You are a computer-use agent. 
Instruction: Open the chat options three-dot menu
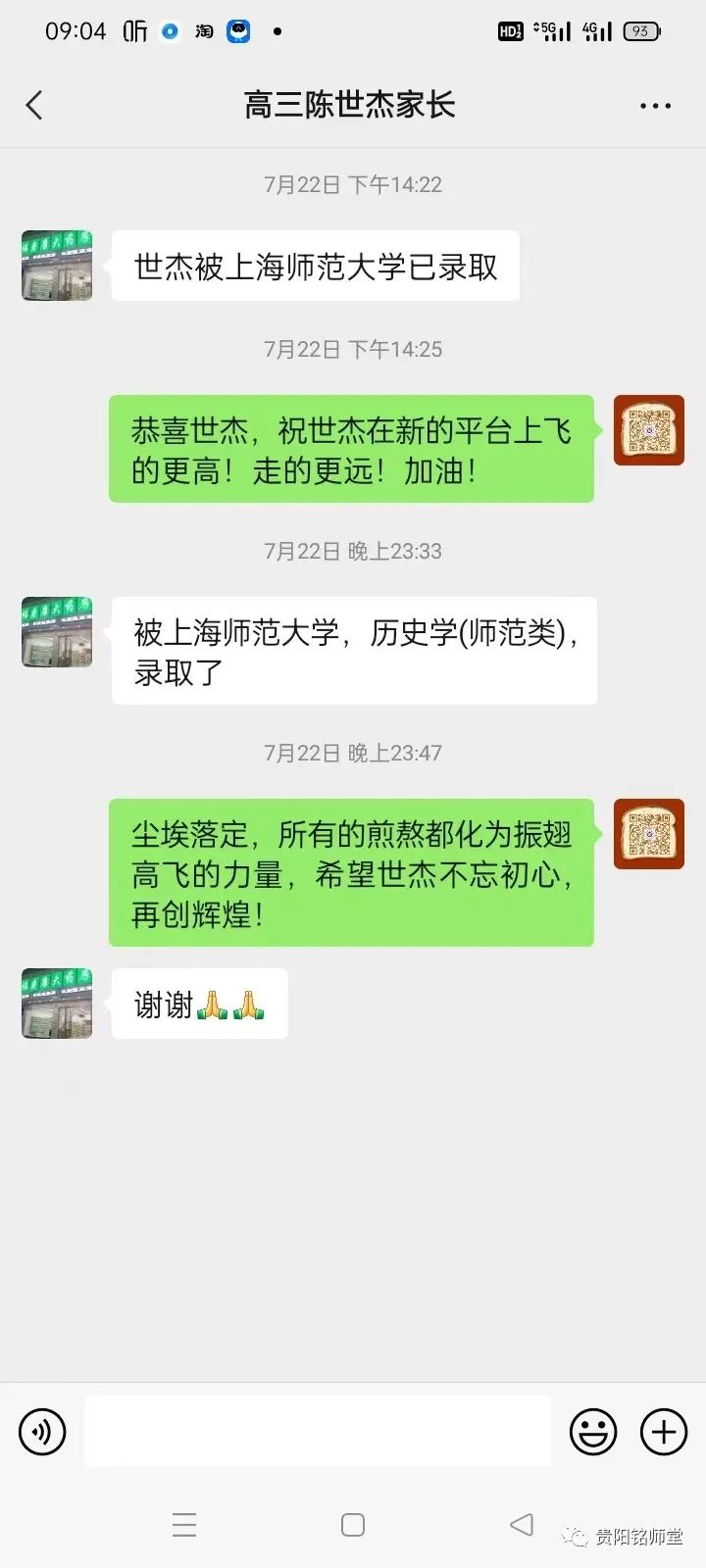pyautogui.click(x=655, y=106)
